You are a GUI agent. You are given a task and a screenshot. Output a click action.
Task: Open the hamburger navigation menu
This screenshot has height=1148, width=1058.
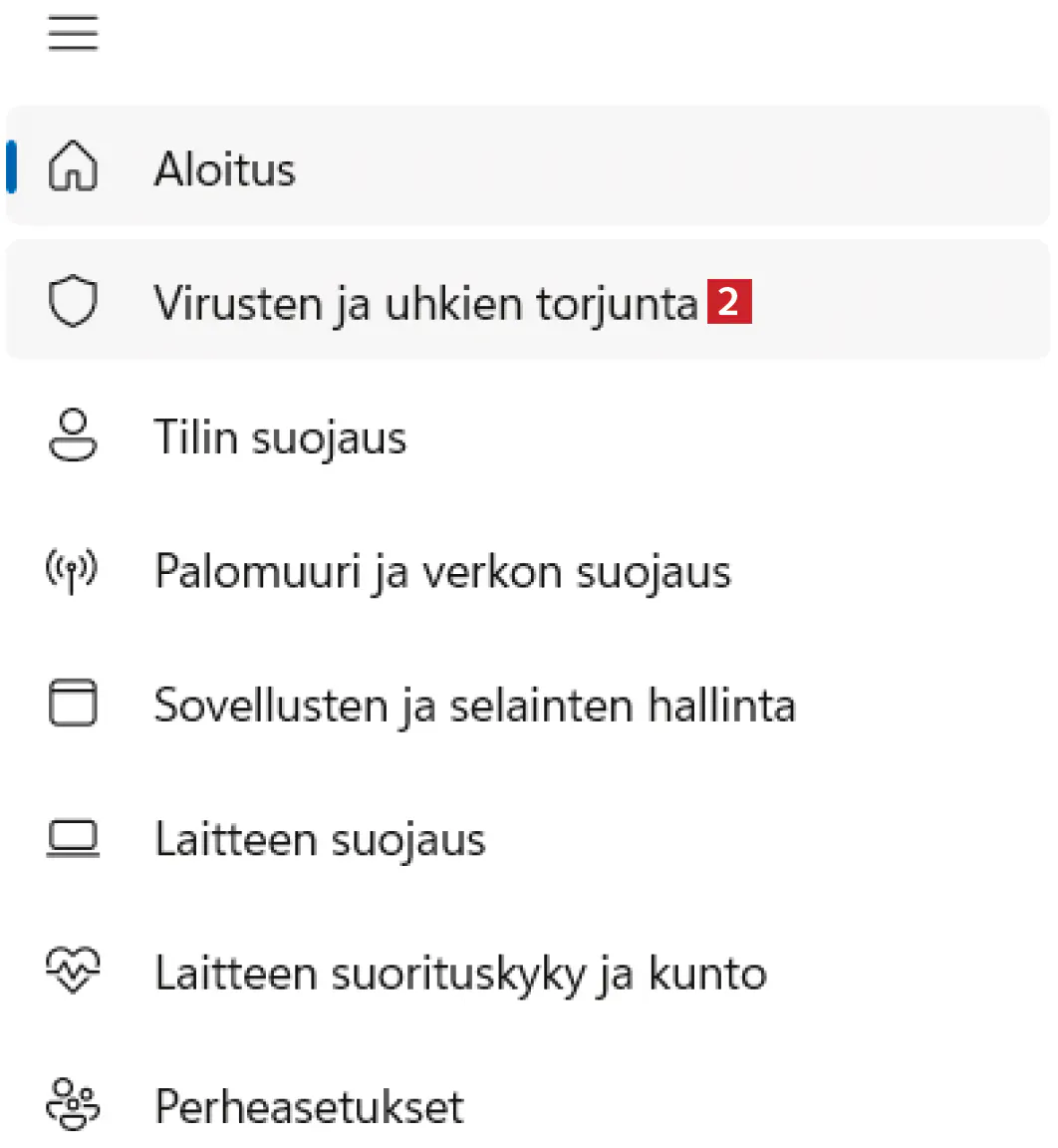coord(73,34)
